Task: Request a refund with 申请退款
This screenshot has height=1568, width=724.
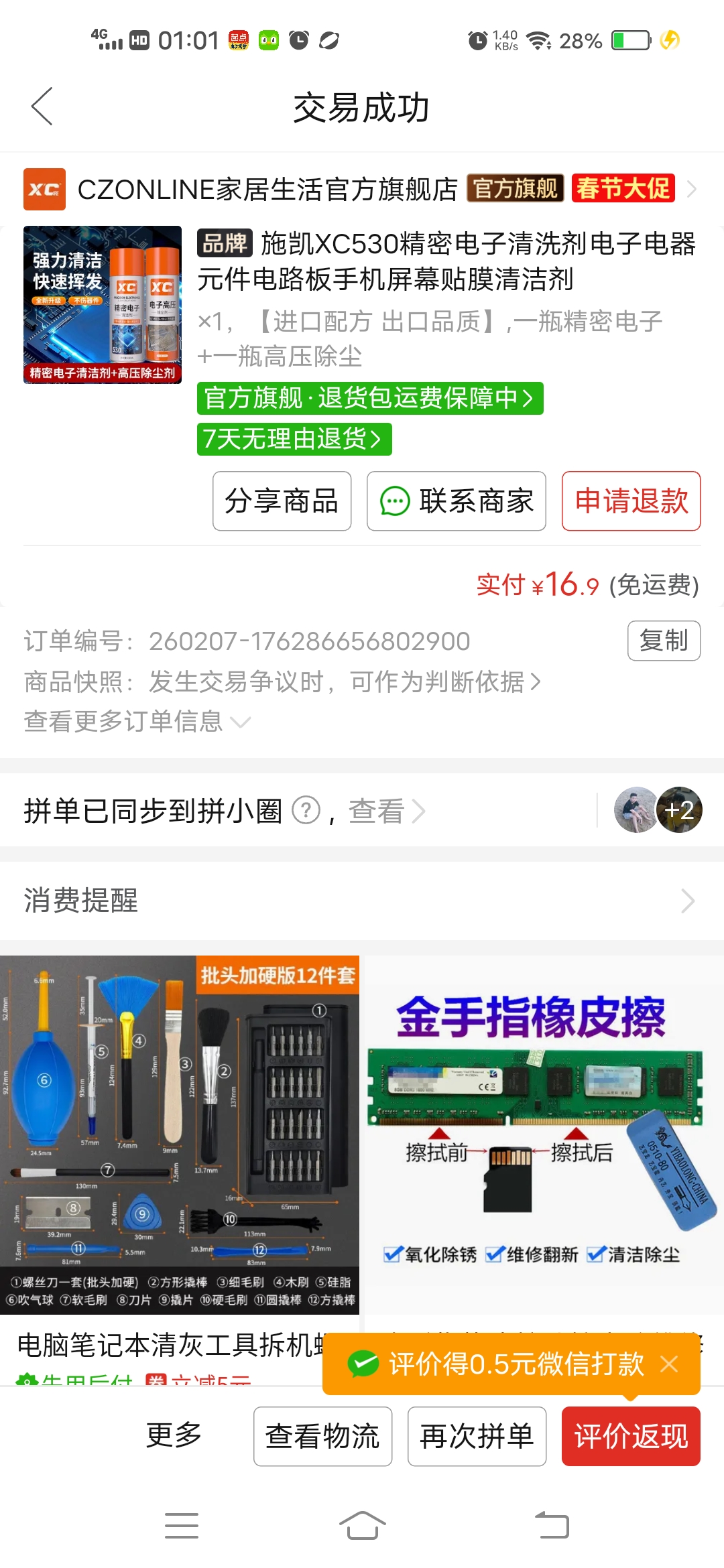Action: (631, 501)
